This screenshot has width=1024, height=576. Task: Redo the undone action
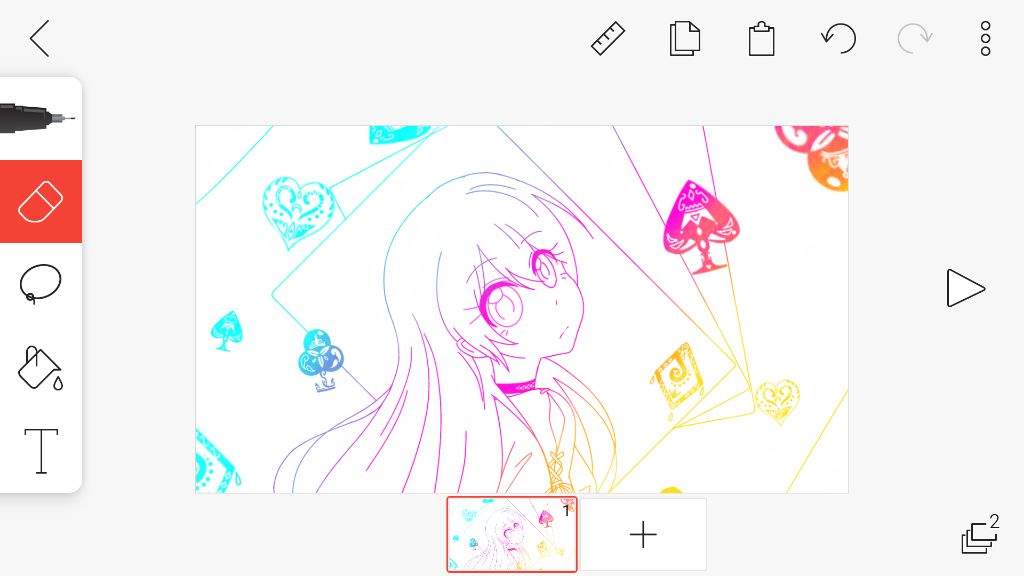coord(914,38)
